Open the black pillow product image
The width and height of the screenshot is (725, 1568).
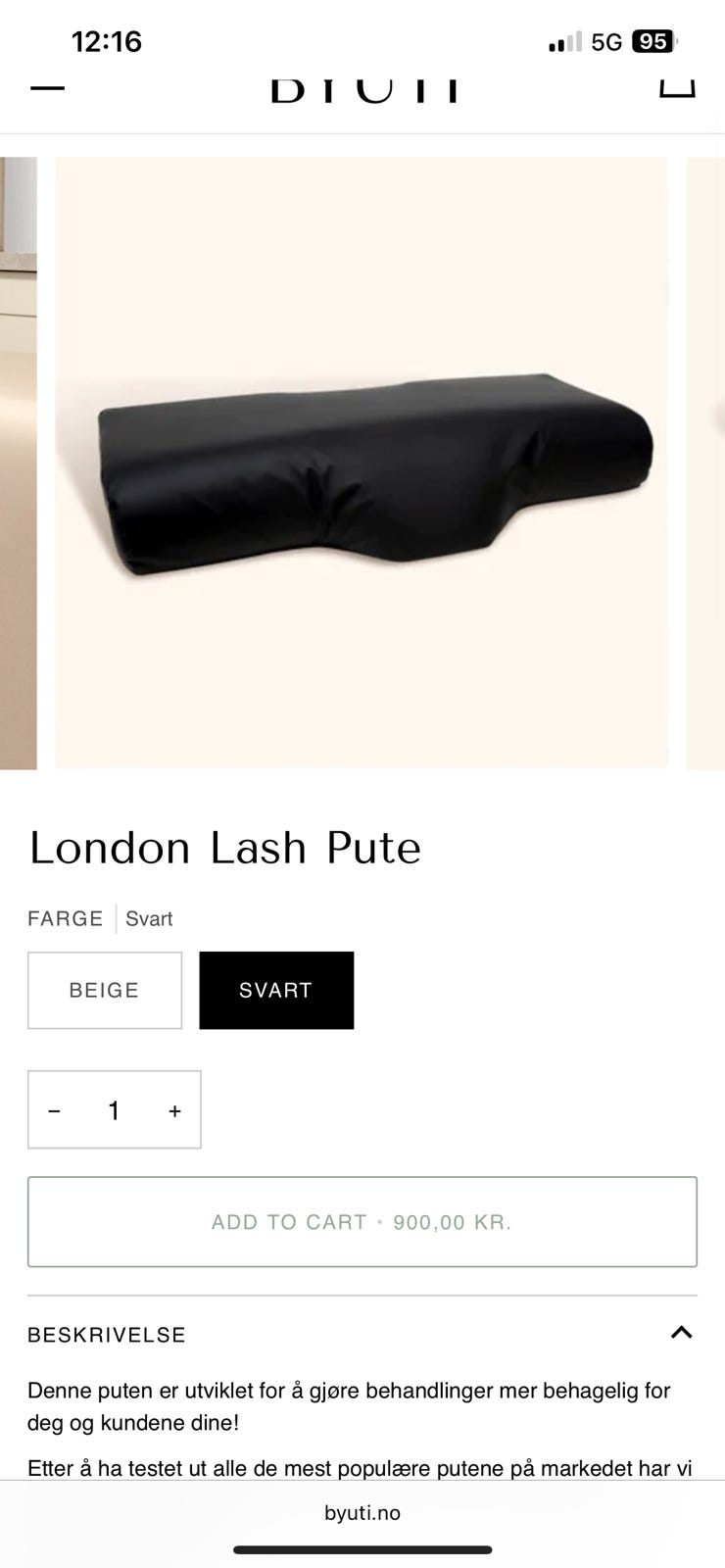(x=362, y=463)
